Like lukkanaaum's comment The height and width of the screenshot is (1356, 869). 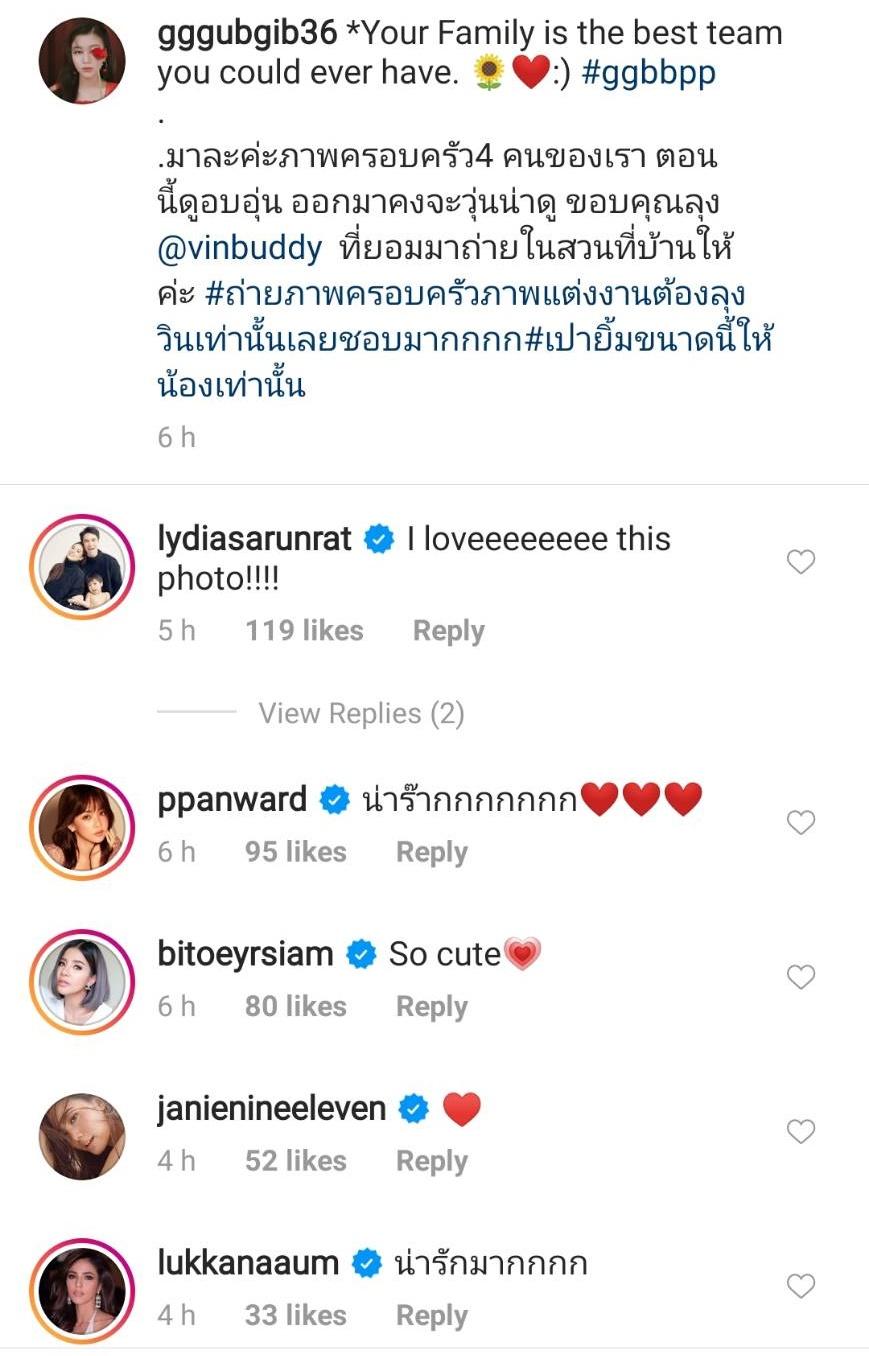[800, 1286]
